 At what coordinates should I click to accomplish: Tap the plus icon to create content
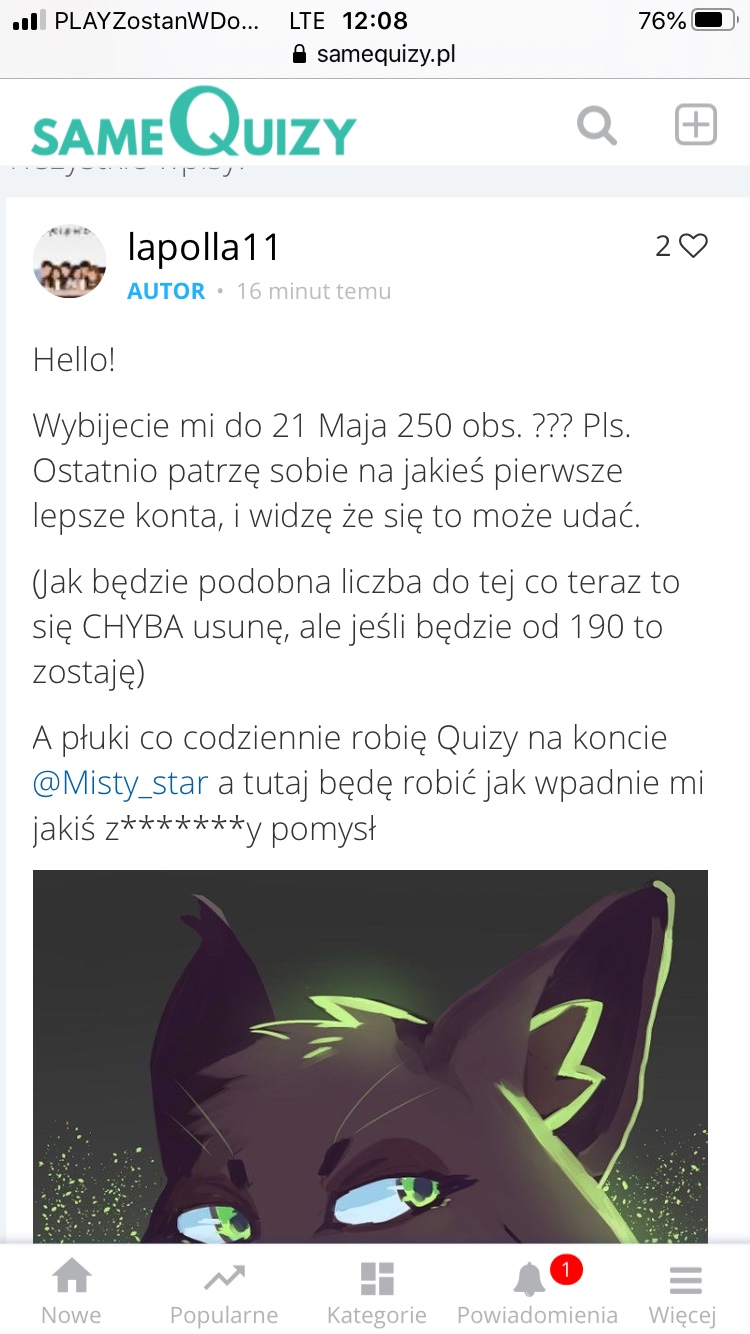(x=696, y=126)
